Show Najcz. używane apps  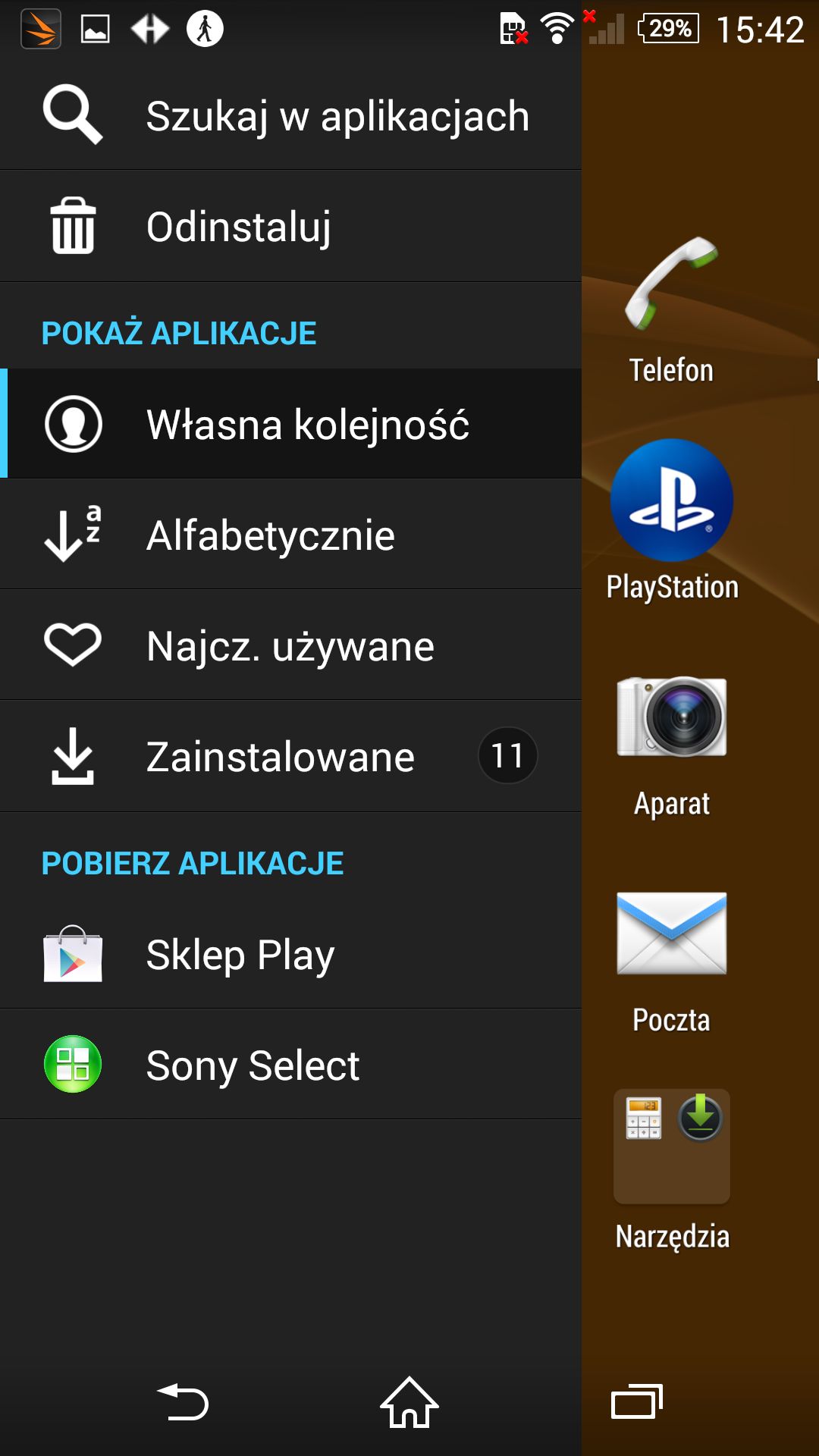tap(290, 645)
